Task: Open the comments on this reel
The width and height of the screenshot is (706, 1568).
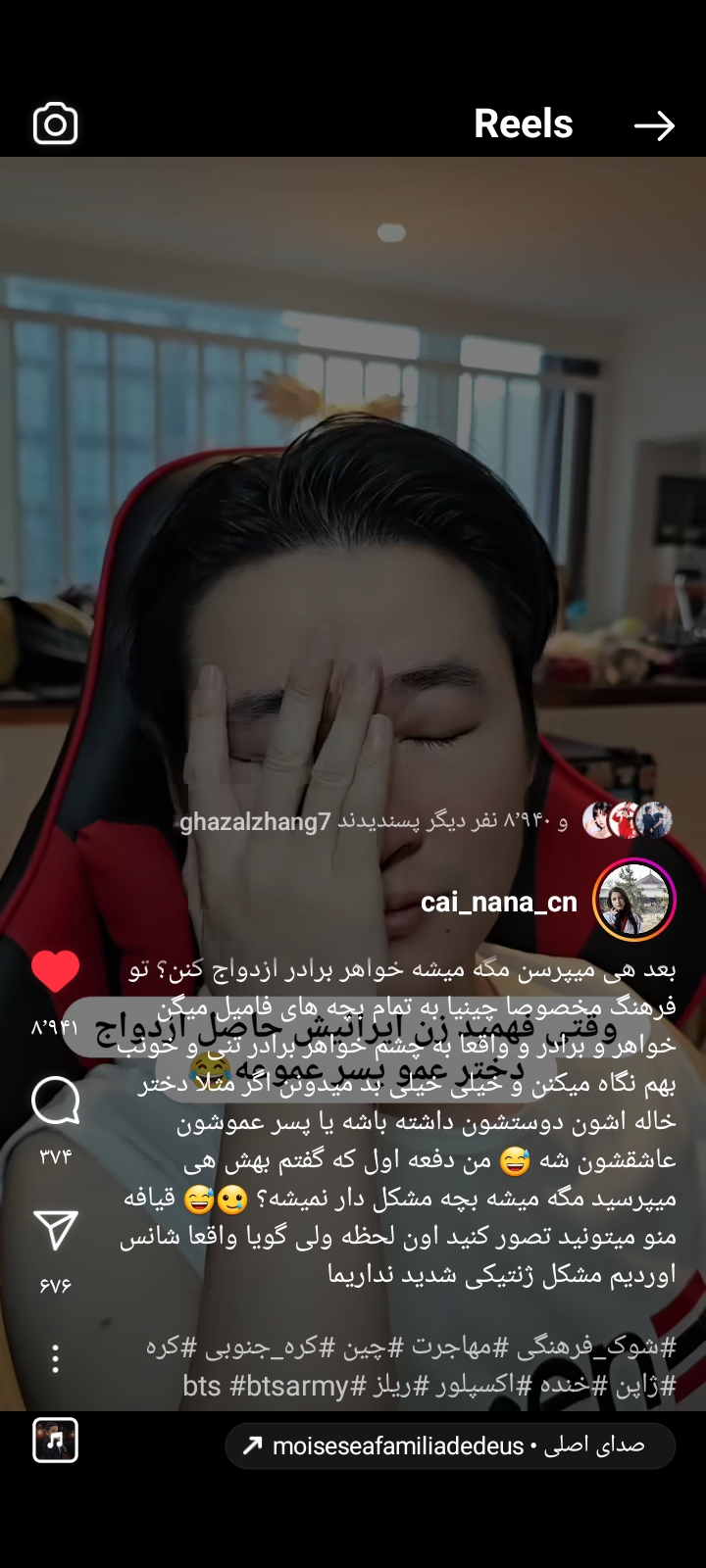Action: (x=56, y=1102)
